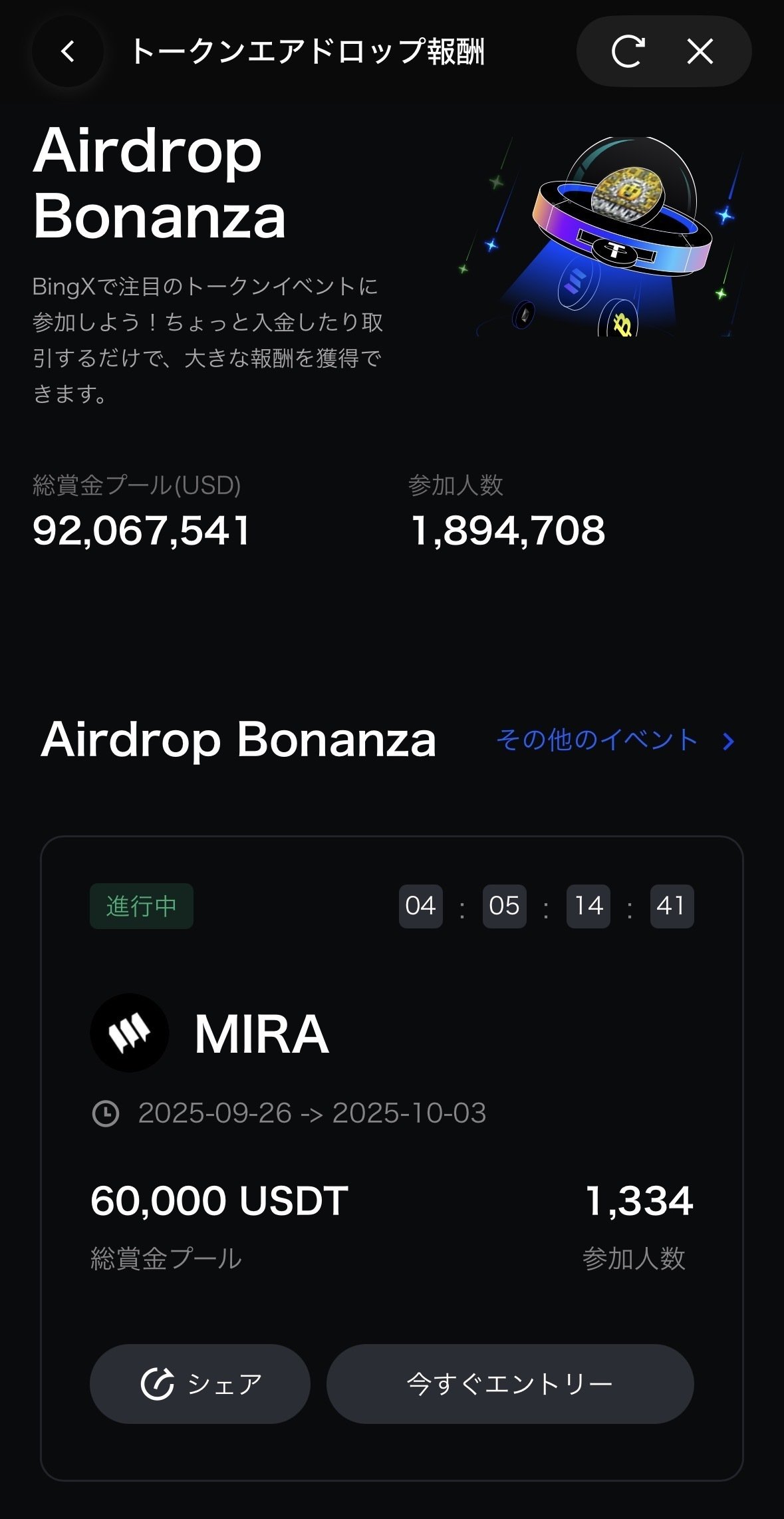The width and height of the screenshot is (784, 1519).
Task: Expand the event period 2025-09-26 -> 2025-10-03
Action: point(313,1114)
